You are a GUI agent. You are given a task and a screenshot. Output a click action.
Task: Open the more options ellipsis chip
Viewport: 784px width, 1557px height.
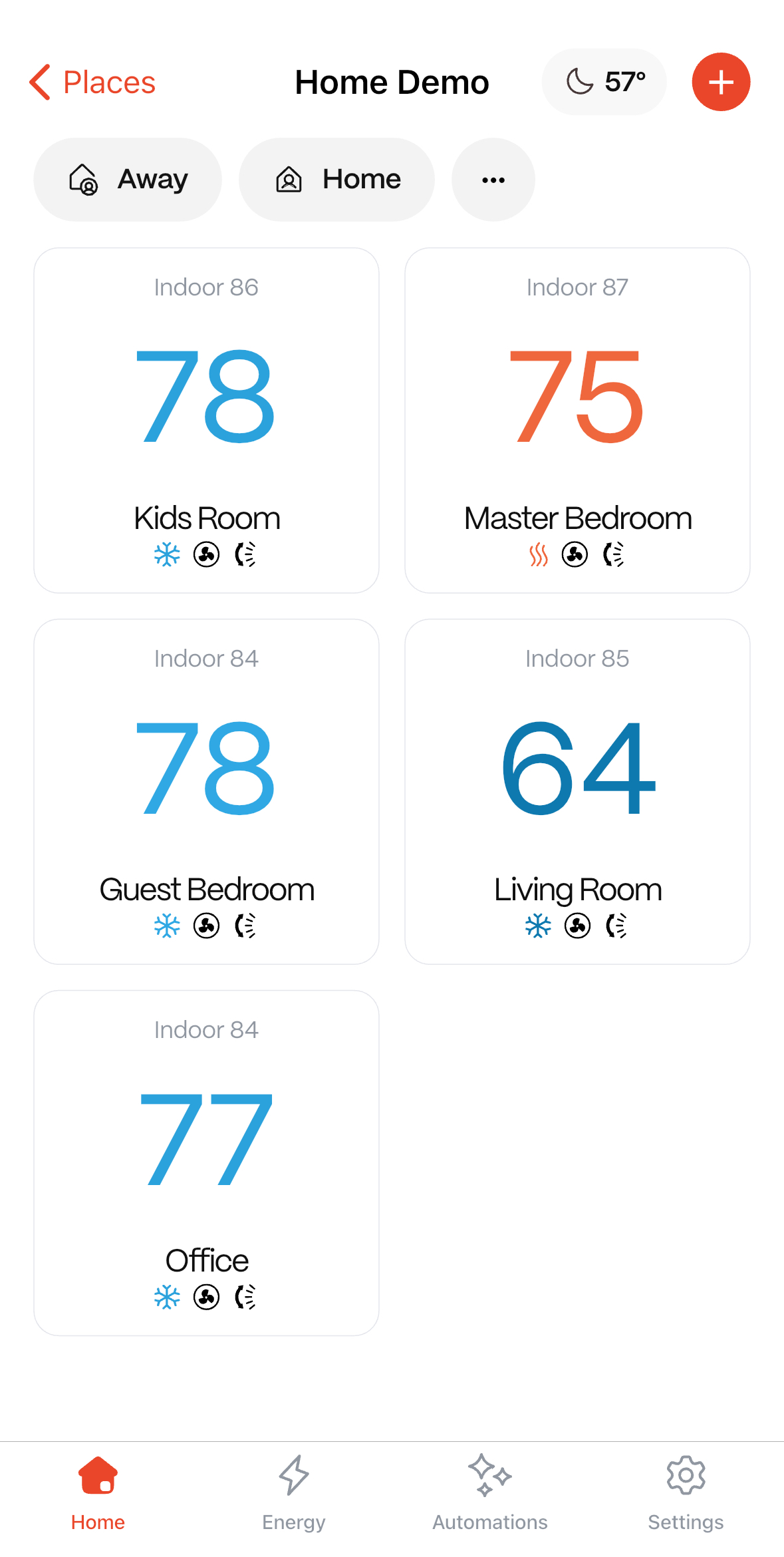[493, 180]
